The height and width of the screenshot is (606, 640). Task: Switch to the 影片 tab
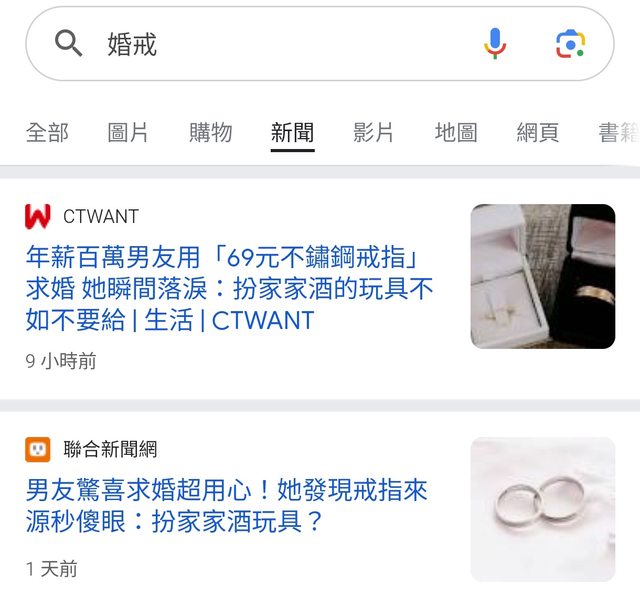(x=374, y=132)
